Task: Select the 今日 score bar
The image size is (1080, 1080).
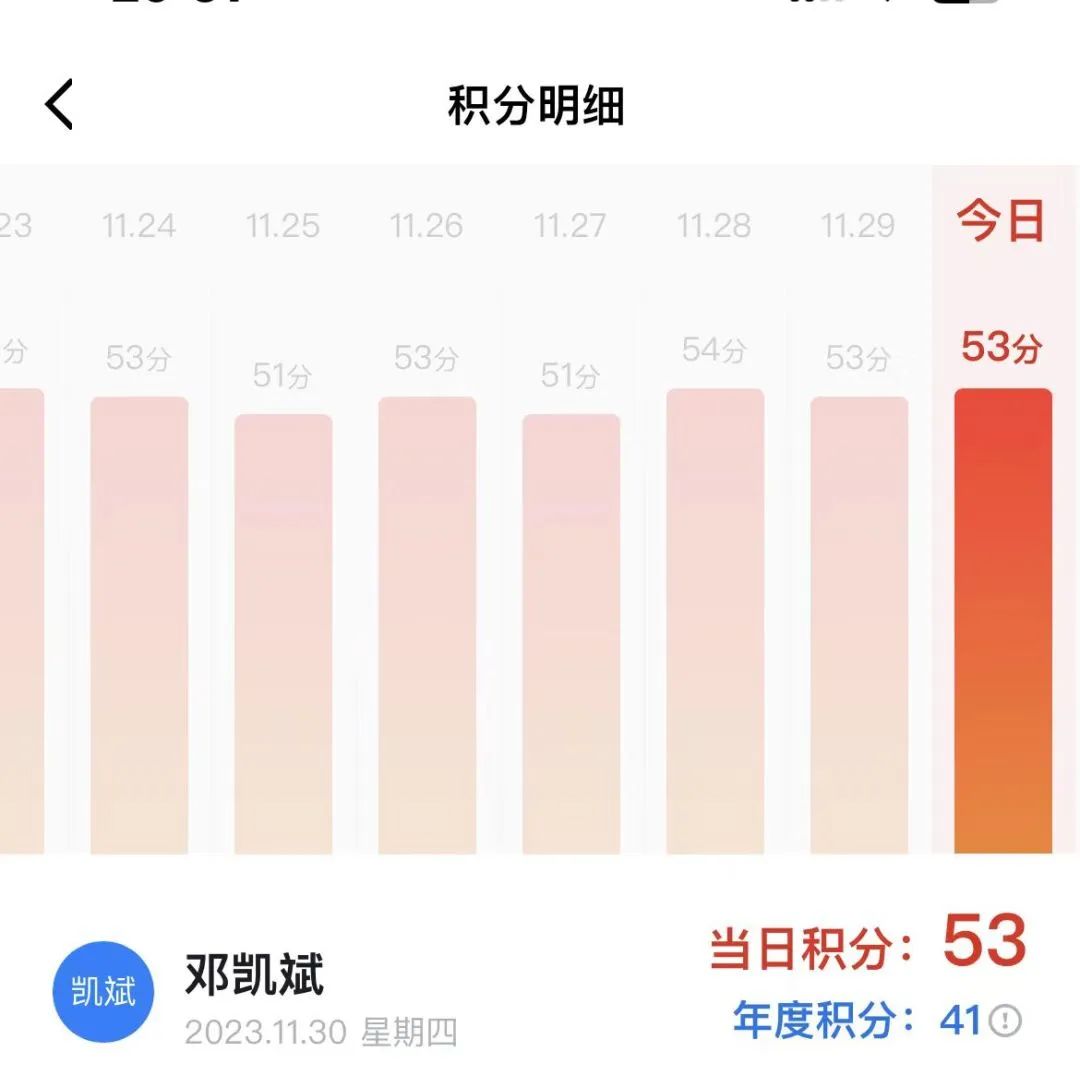Action: pos(1003,620)
